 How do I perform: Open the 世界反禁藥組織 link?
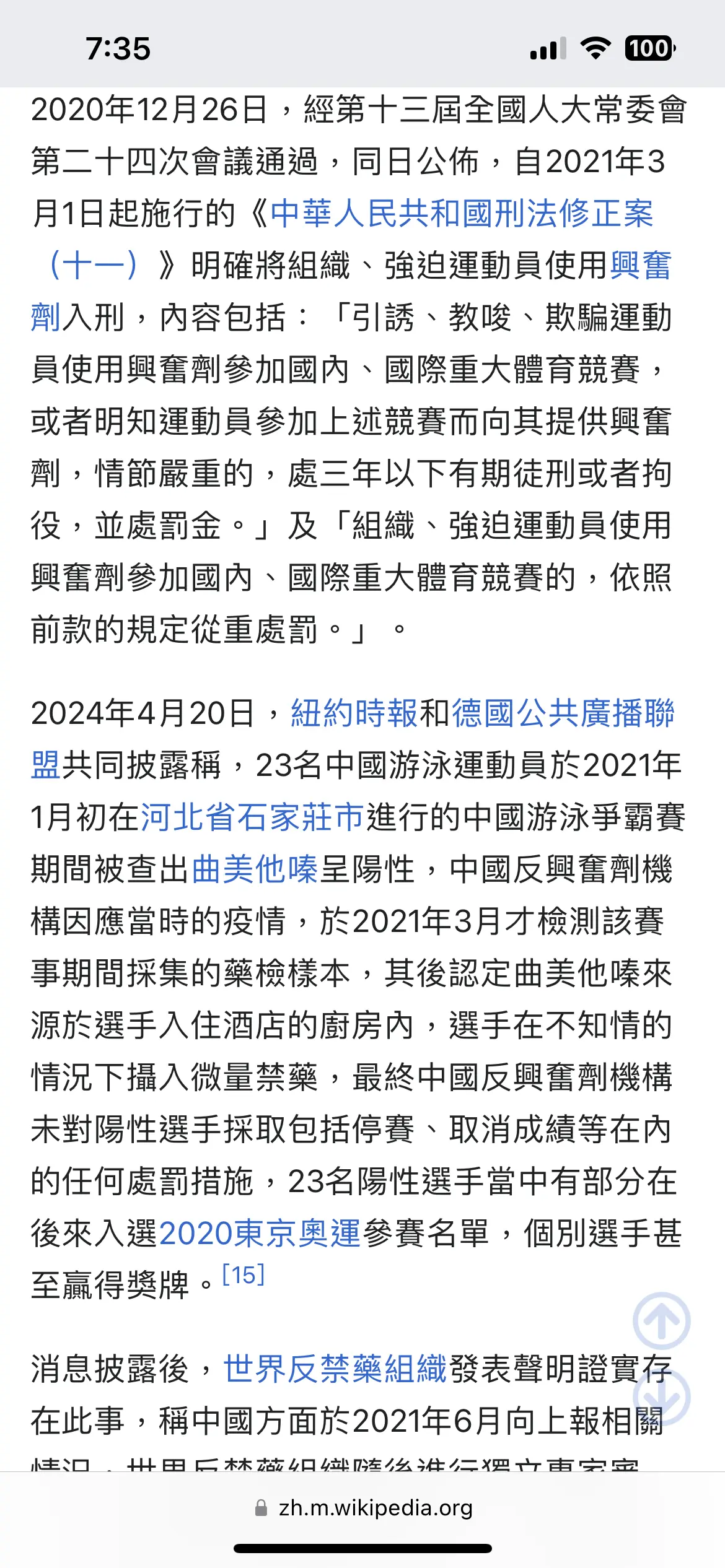coord(335,1369)
